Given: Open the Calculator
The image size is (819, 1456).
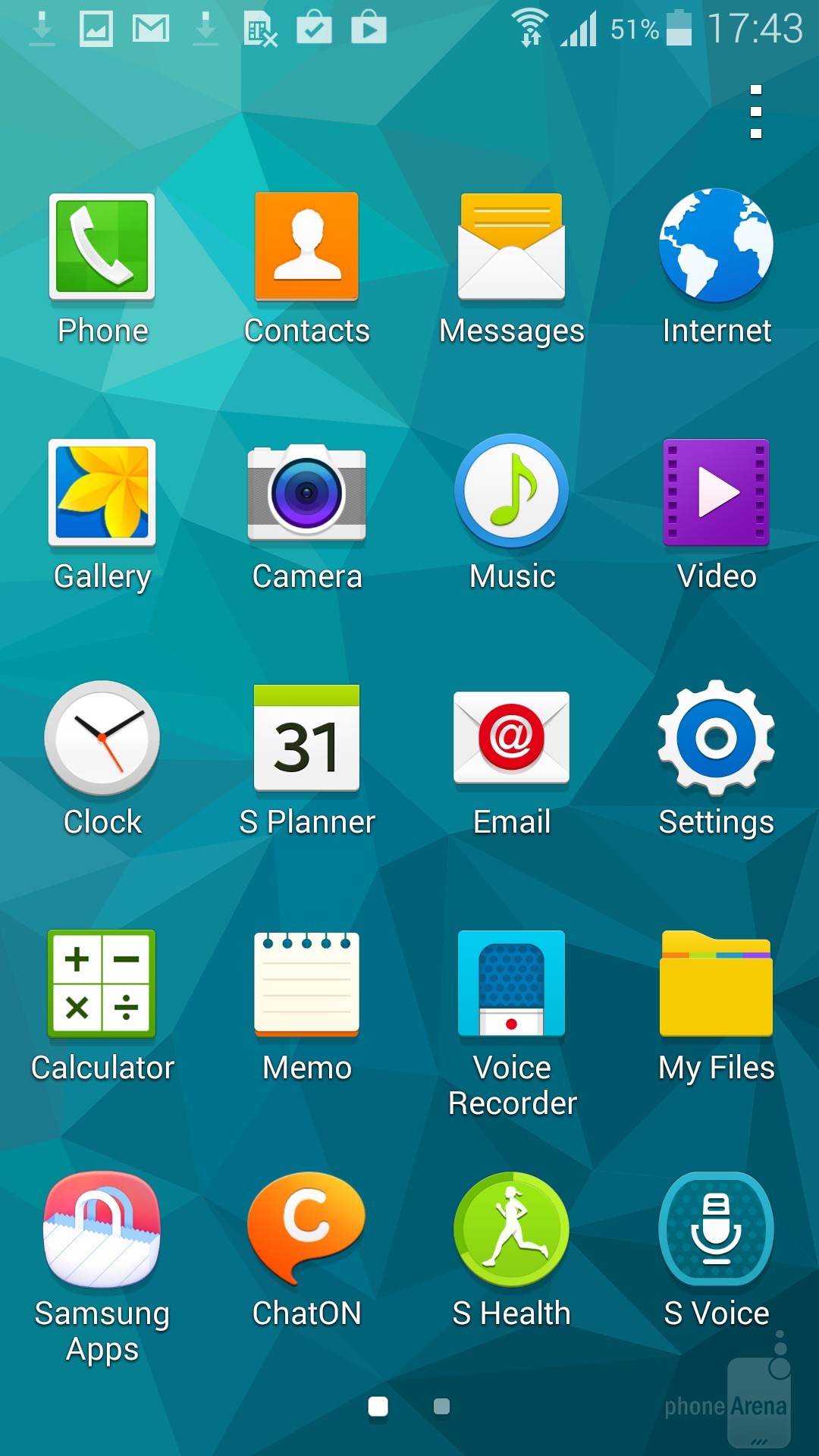Looking at the screenshot, I should click(102, 984).
